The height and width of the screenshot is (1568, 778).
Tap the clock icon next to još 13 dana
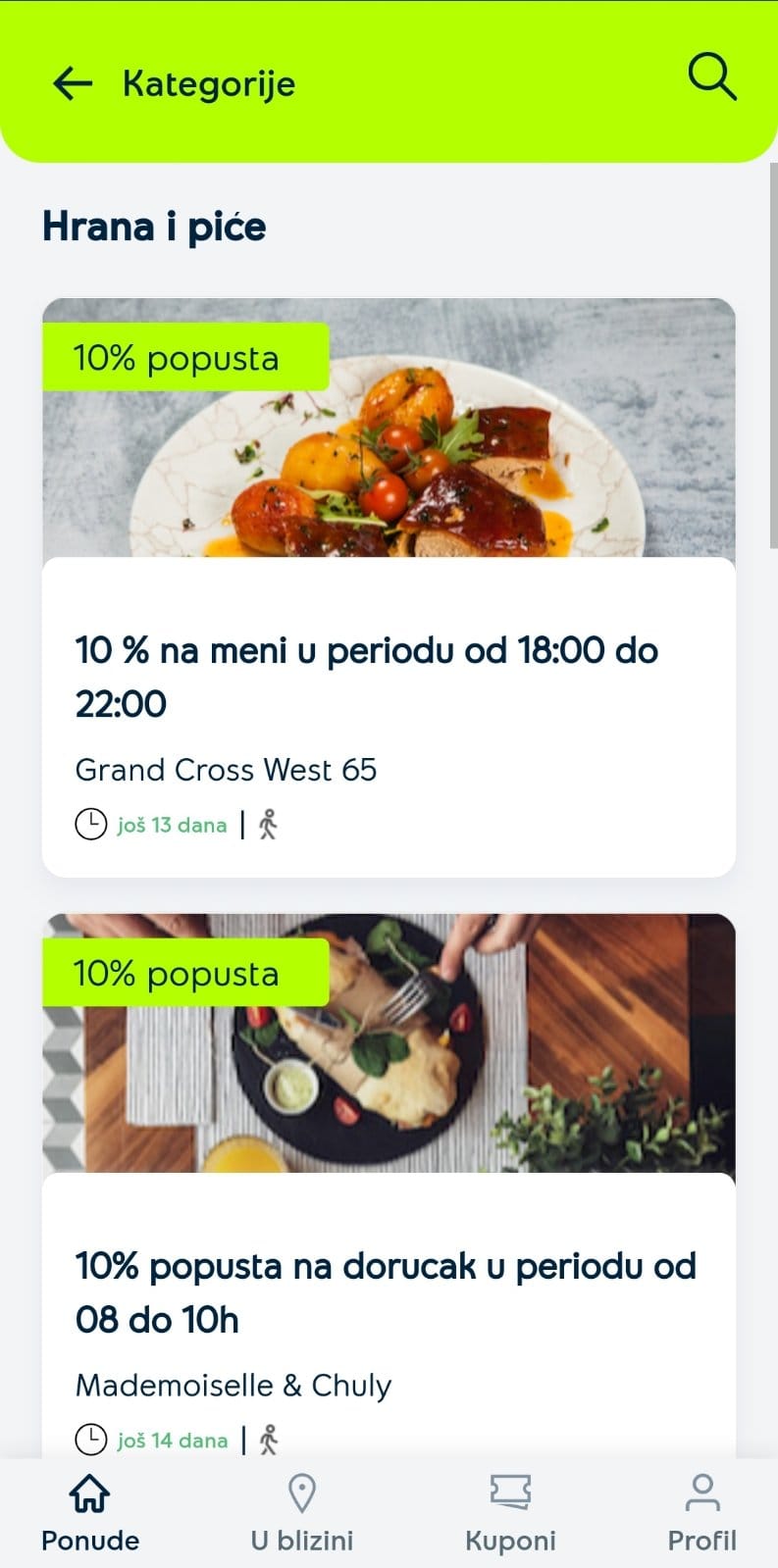click(x=89, y=825)
